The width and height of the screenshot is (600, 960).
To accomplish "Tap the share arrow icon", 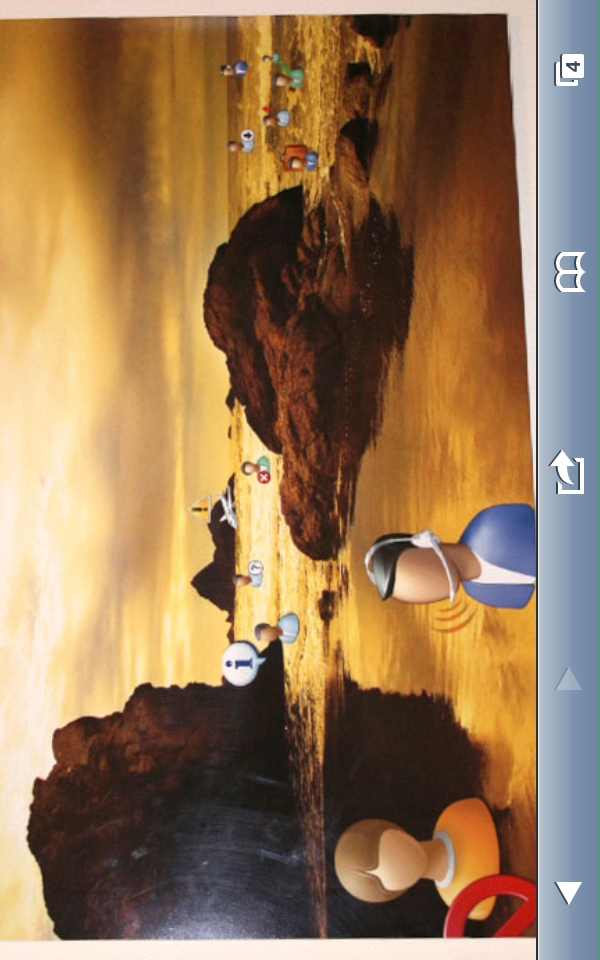I will 567,472.
